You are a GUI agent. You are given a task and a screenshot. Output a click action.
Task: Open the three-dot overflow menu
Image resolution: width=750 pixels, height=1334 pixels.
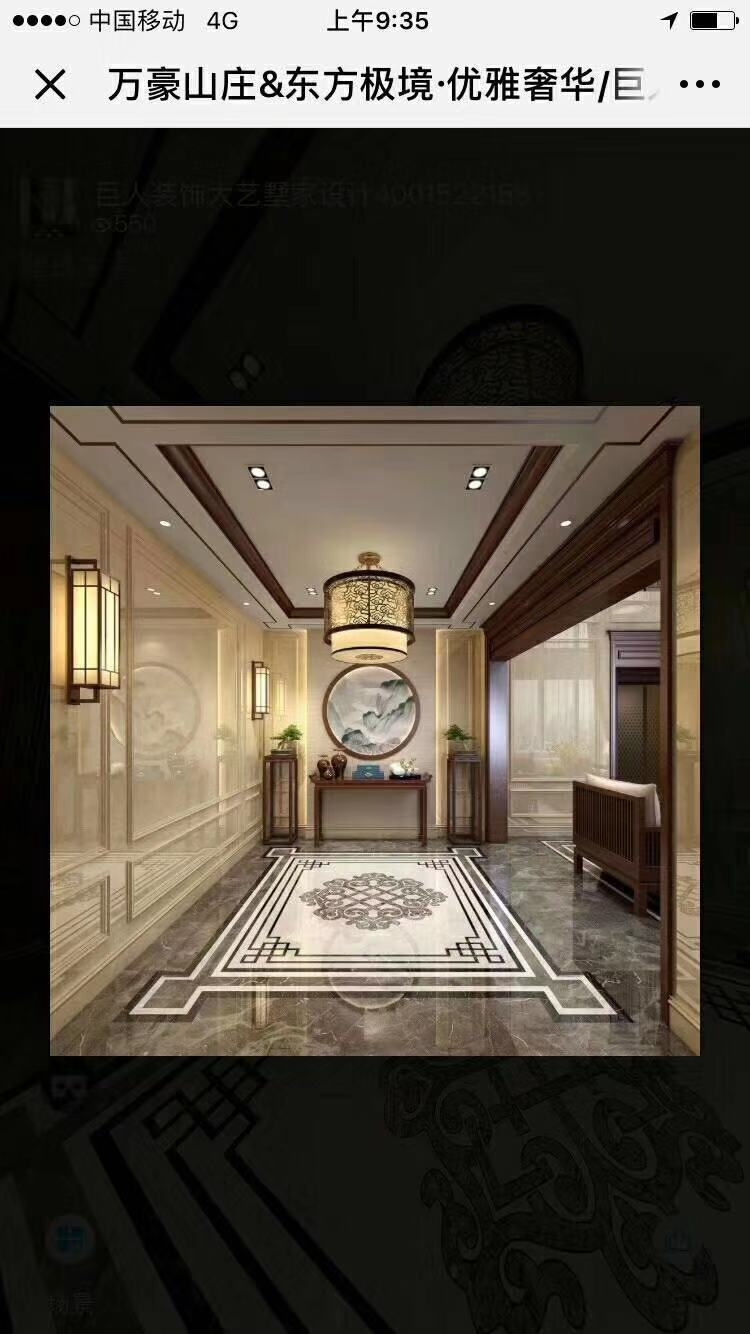pyautogui.click(x=700, y=85)
